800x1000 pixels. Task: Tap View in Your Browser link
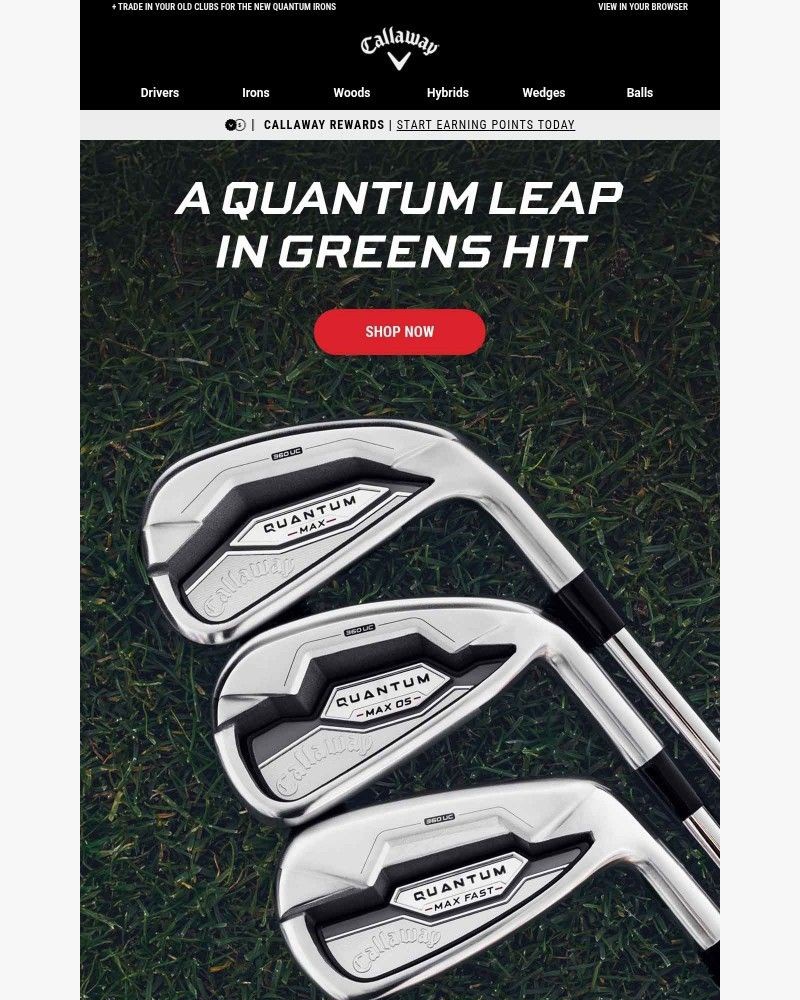pyautogui.click(x=642, y=7)
